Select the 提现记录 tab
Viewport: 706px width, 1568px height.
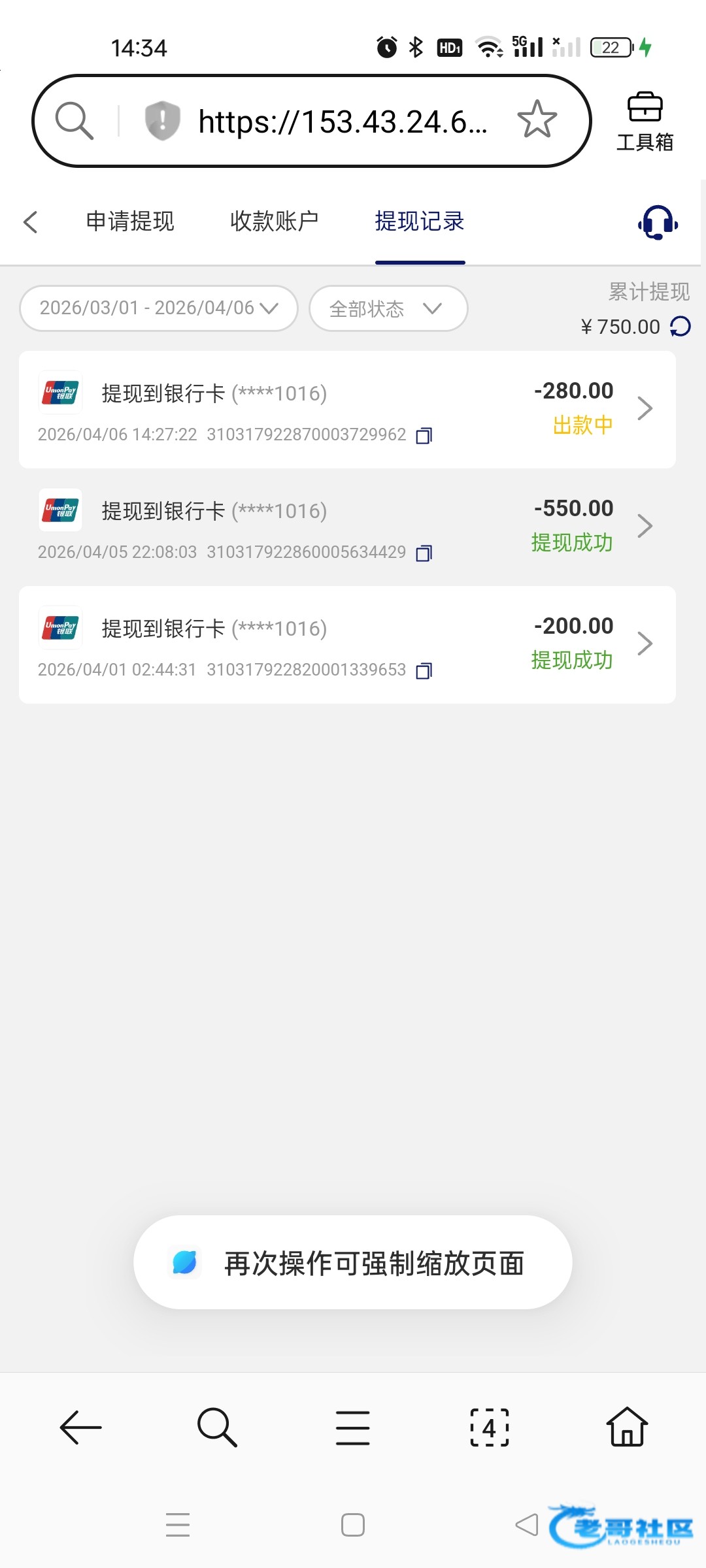point(420,221)
